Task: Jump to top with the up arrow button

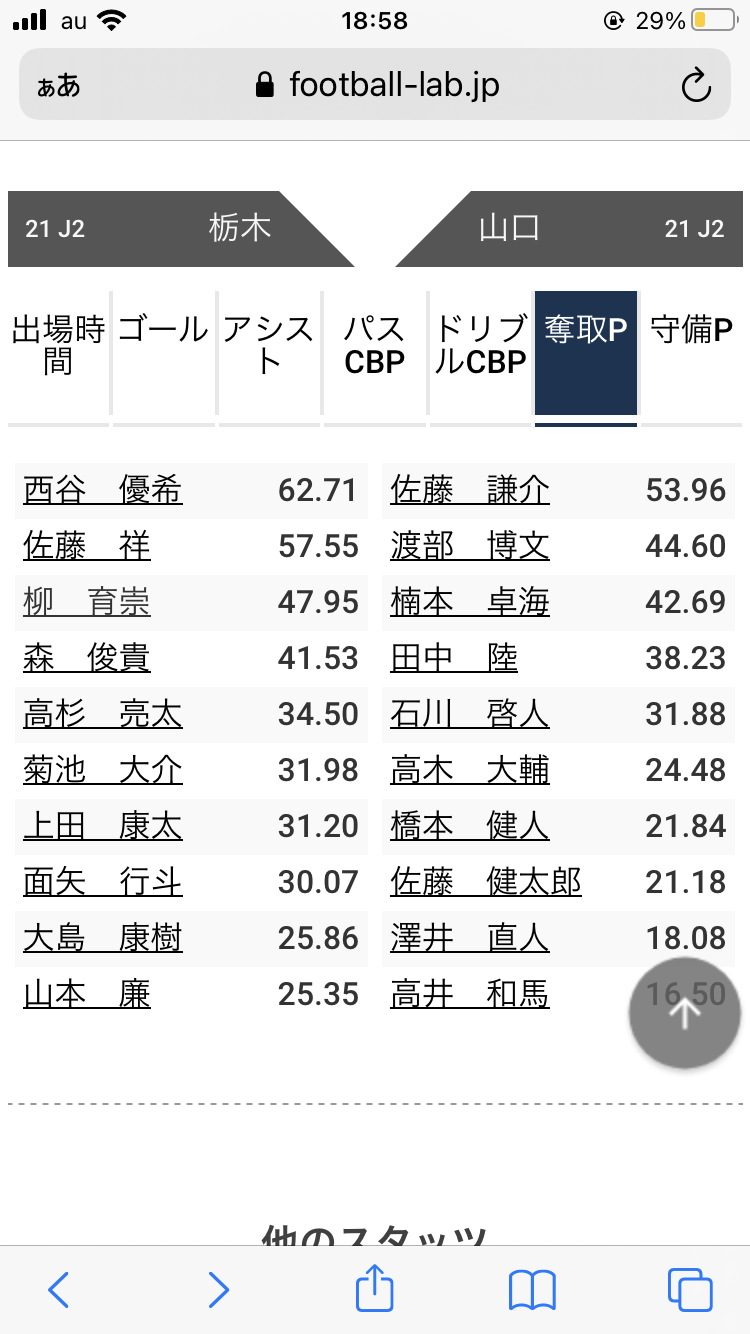Action: [684, 1013]
